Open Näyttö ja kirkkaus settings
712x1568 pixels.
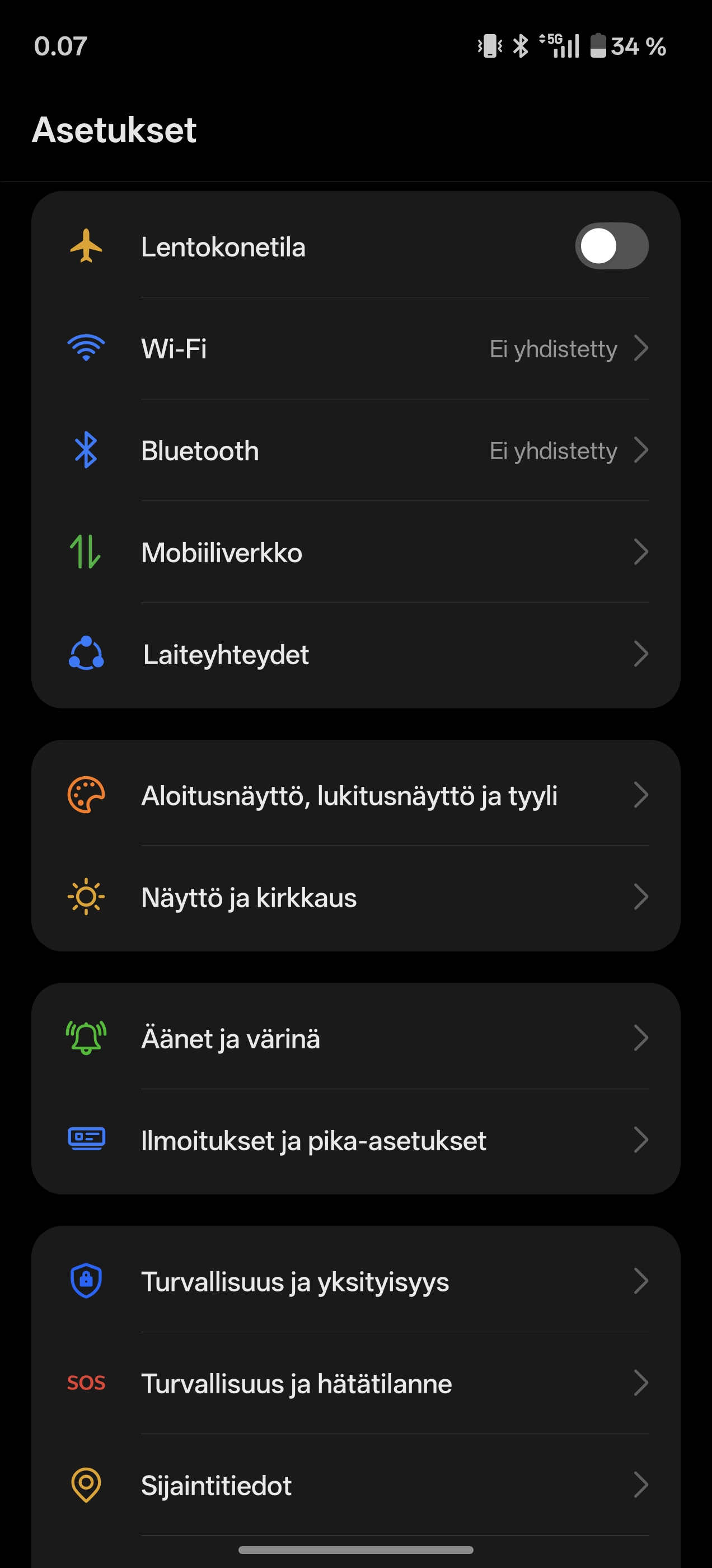click(x=355, y=897)
